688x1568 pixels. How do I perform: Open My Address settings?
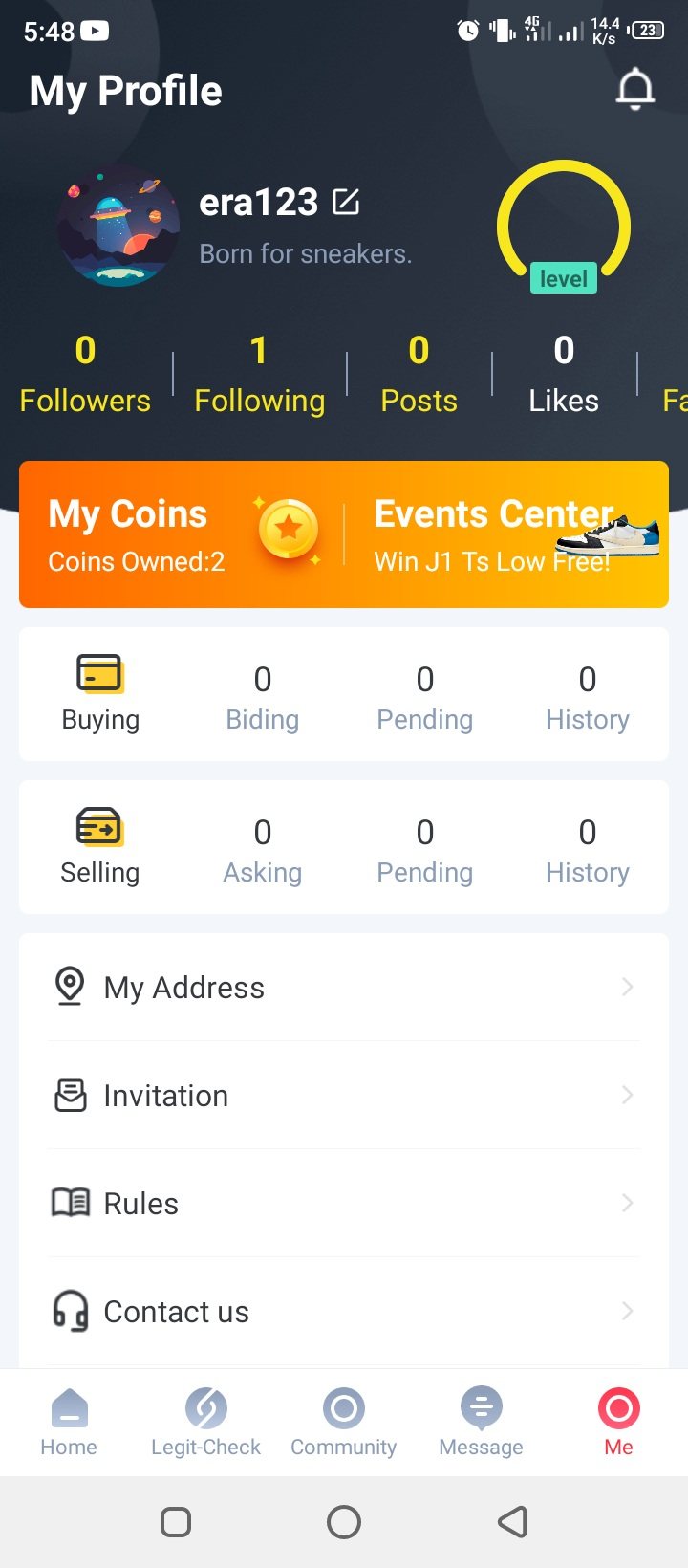coord(344,987)
